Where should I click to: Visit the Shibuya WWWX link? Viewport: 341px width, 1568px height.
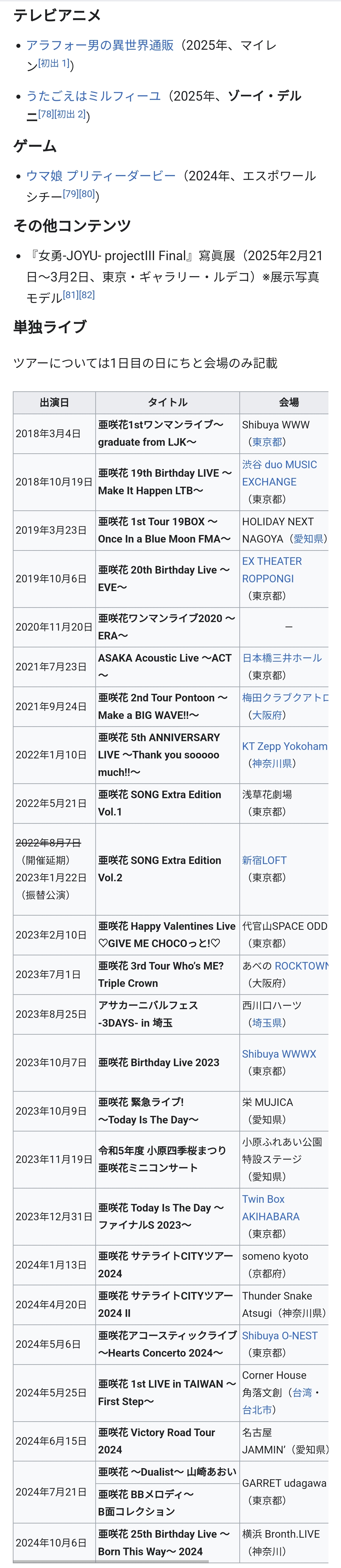[279, 1054]
